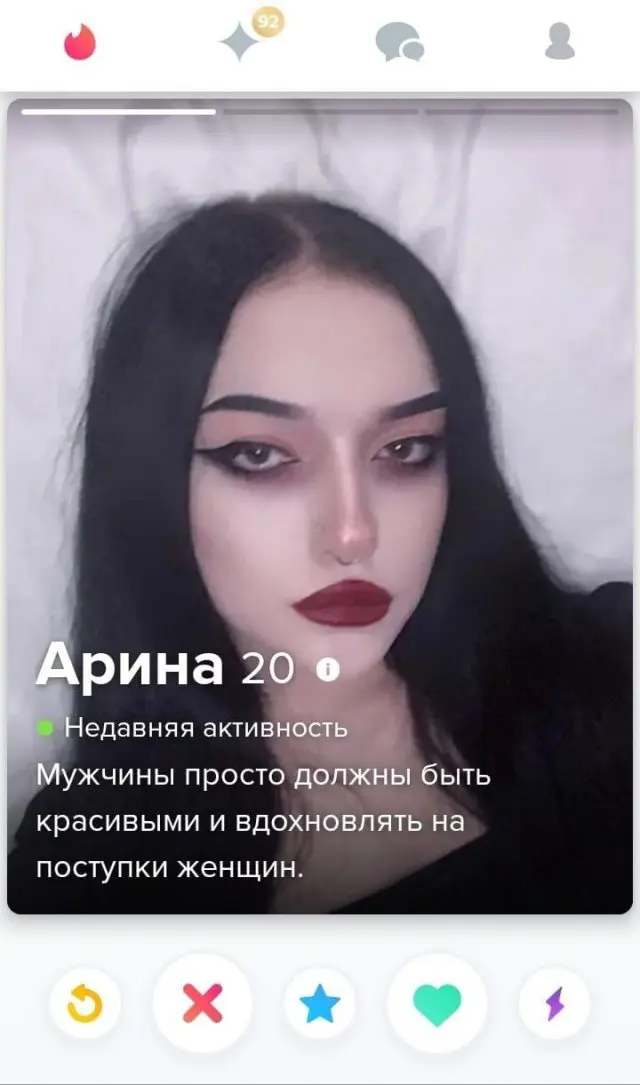Rewind the last swipe
The width and height of the screenshot is (640, 1085).
(x=85, y=1004)
